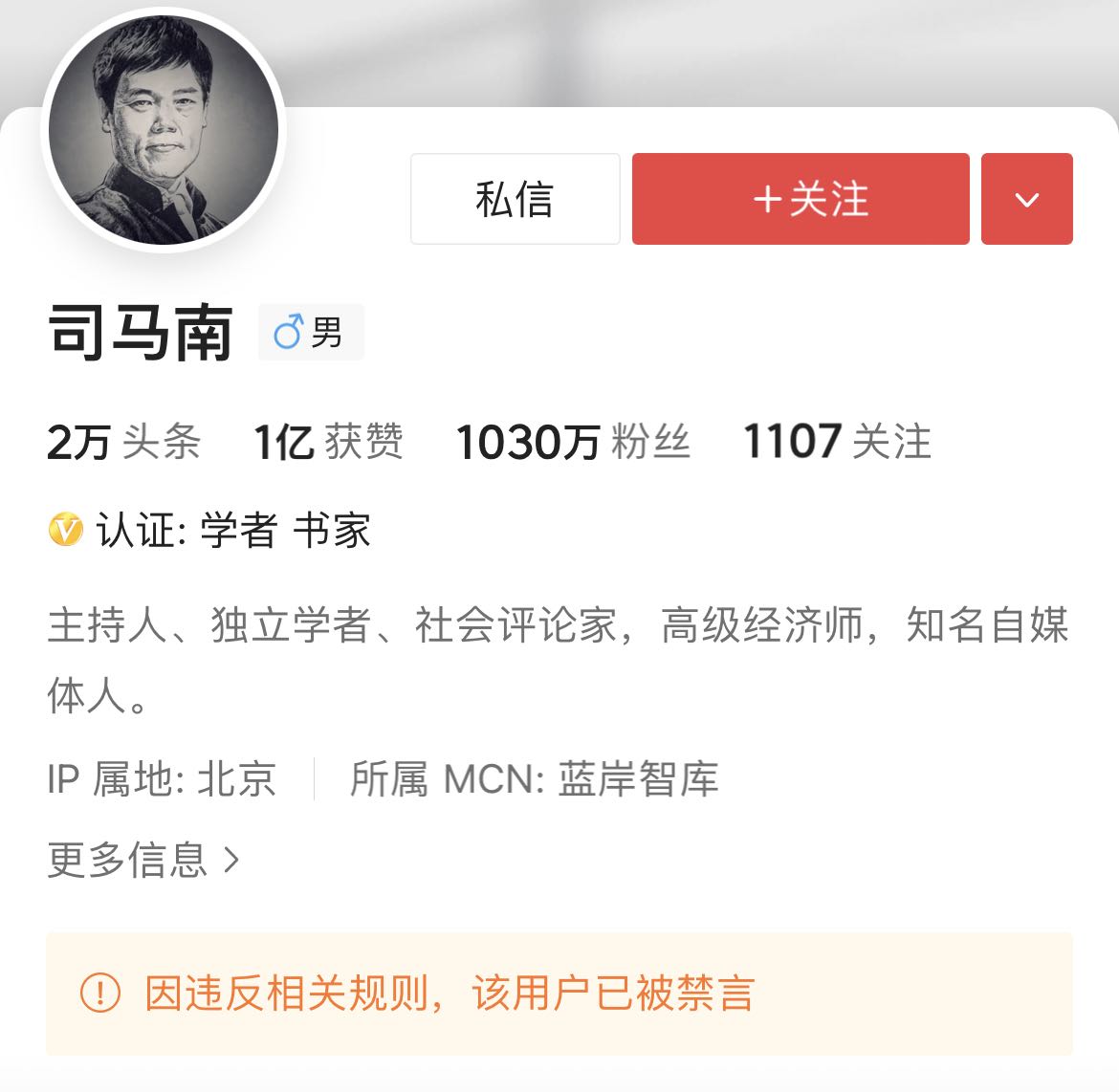1119x1092 pixels.
Task: View the 1030万 粉丝 followers list
Action: 572,442
